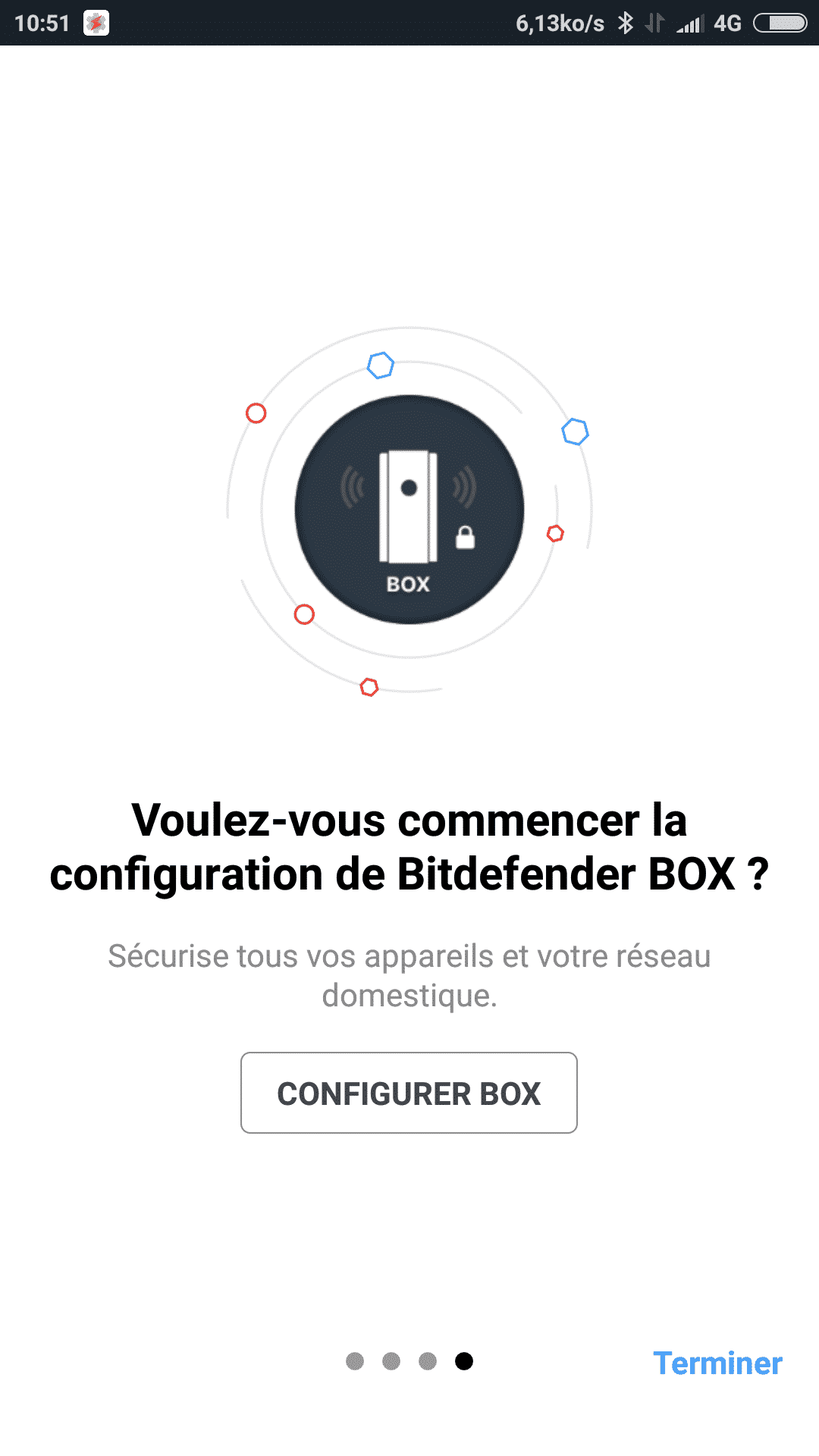Finish onboarding with Terminer
The image size is (819, 1456).
(x=717, y=1363)
